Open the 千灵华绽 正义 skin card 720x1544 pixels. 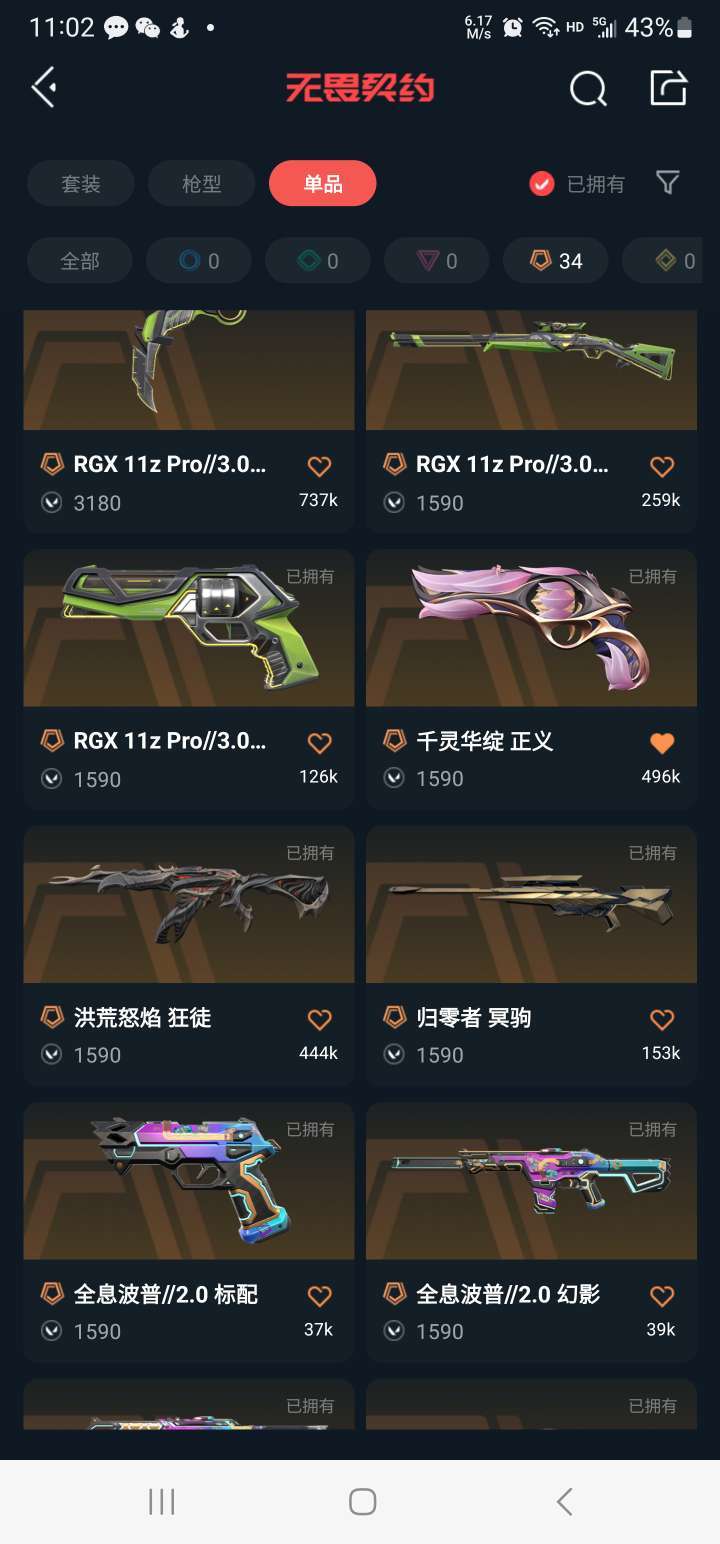click(x=531, y=679)
